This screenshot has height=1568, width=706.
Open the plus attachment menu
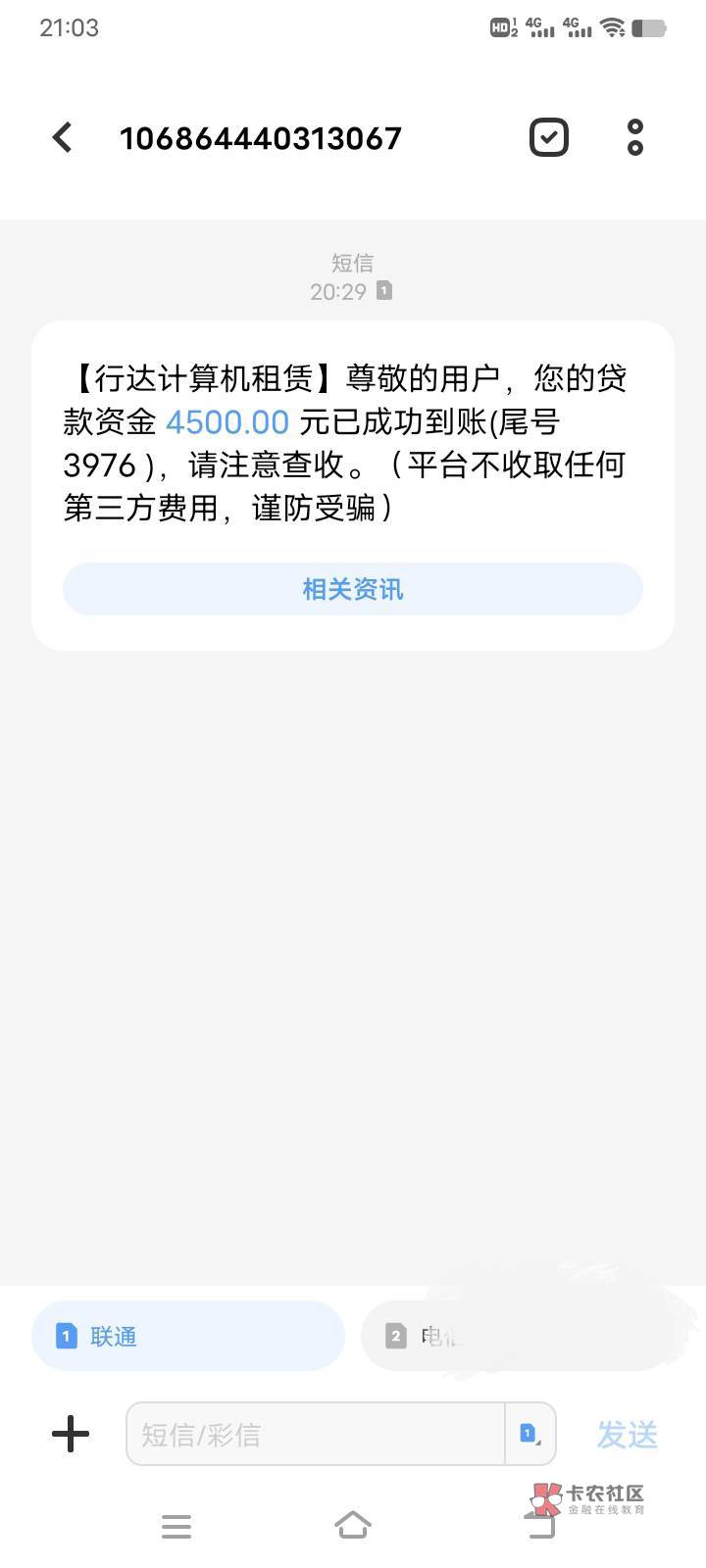click(71, 1434)
